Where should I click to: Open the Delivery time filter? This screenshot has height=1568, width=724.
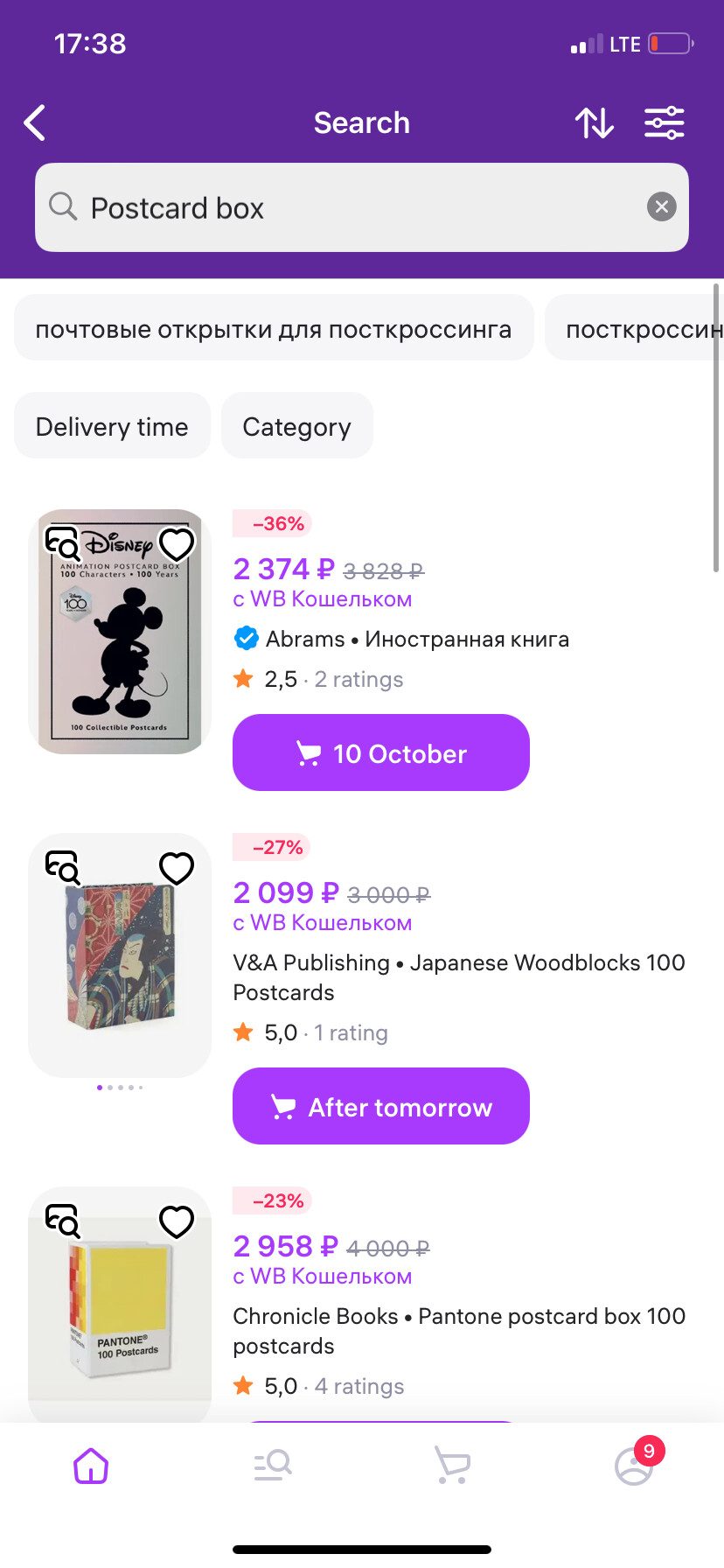[112, 426]
